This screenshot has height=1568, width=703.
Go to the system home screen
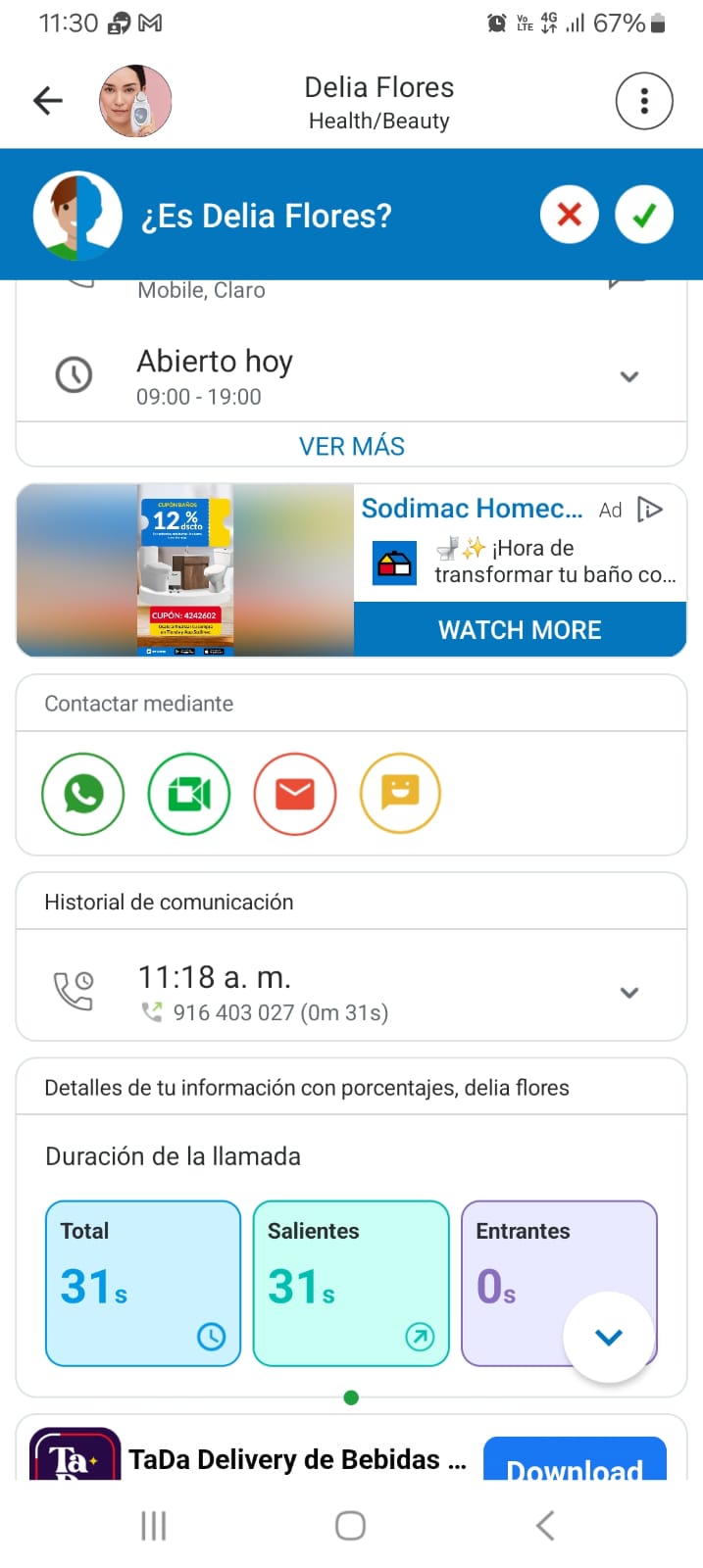[350, 1525]
